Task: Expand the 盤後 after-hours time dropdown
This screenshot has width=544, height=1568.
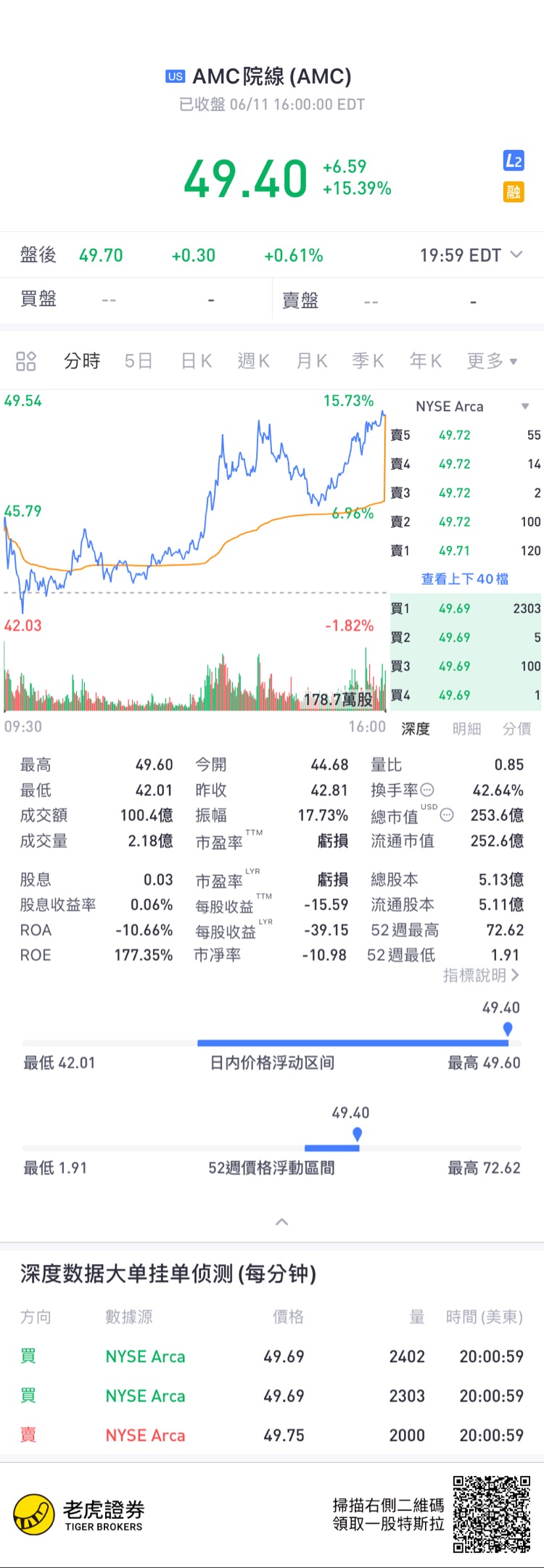Action: click(516, 255)
